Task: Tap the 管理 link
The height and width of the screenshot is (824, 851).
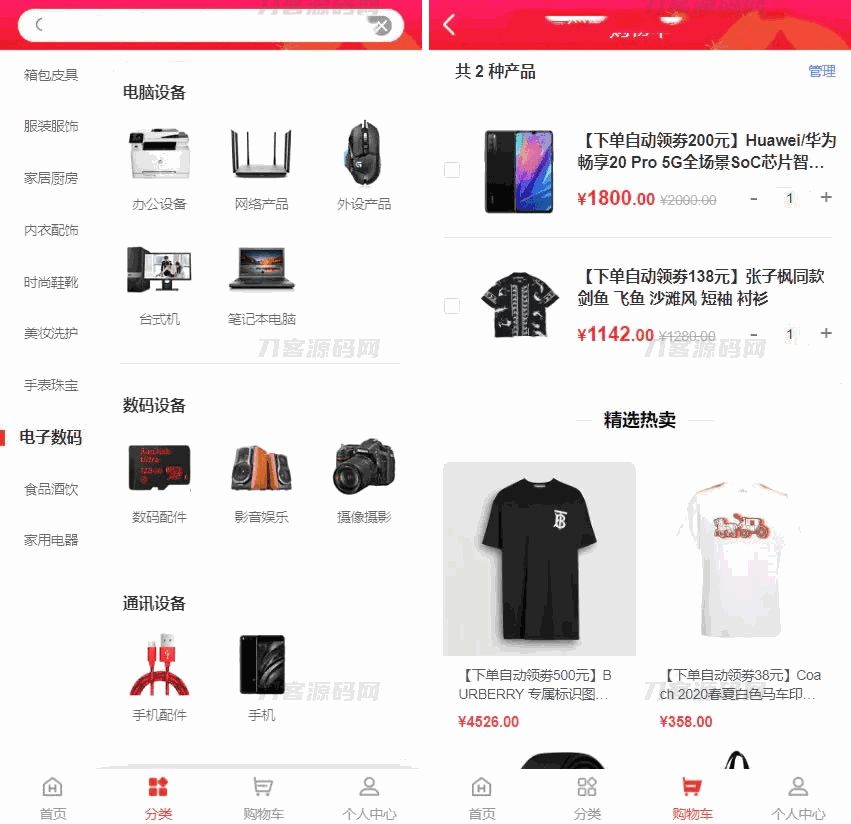Action: click(x=821, y=71)
